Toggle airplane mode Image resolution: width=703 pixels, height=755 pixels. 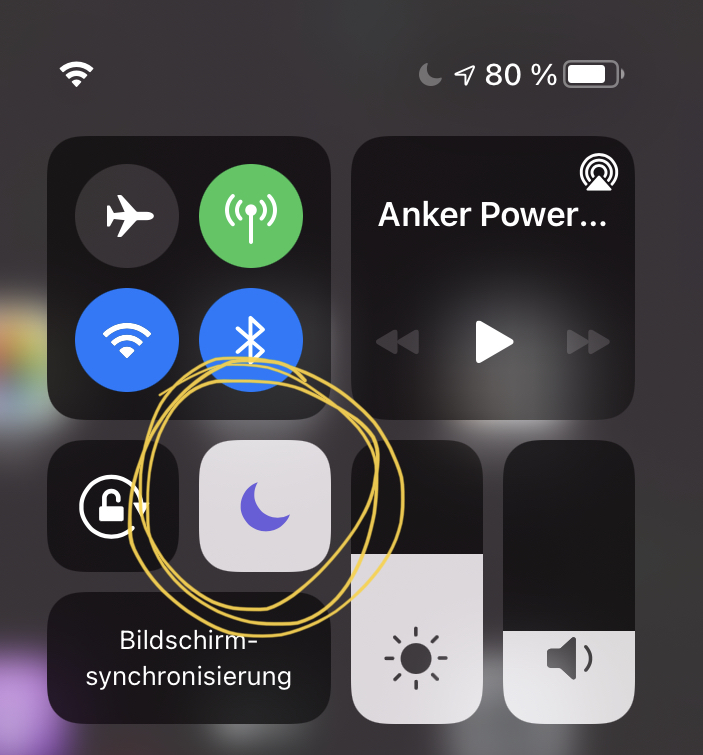(127, 215)
